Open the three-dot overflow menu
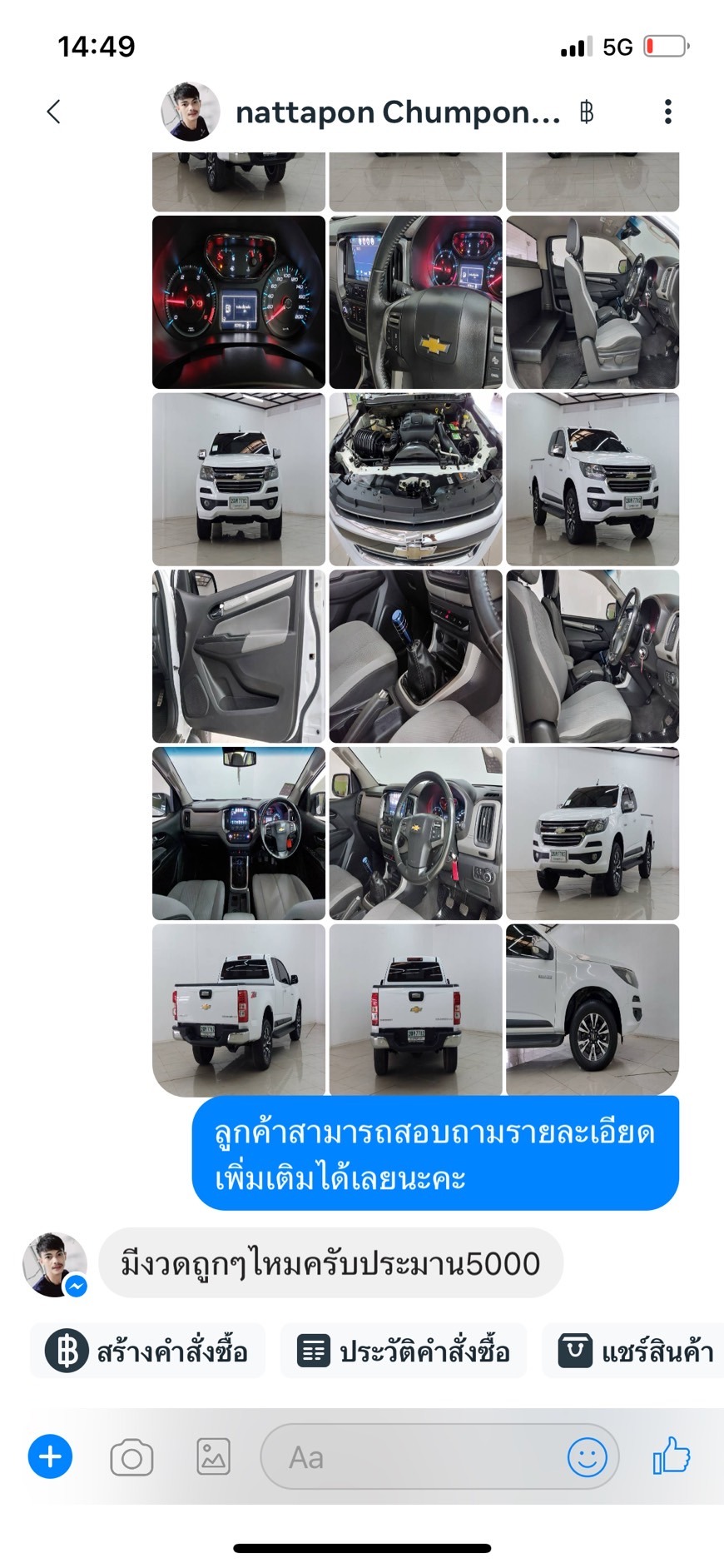This screenshot has height=1568, width=724. [667, 112]
